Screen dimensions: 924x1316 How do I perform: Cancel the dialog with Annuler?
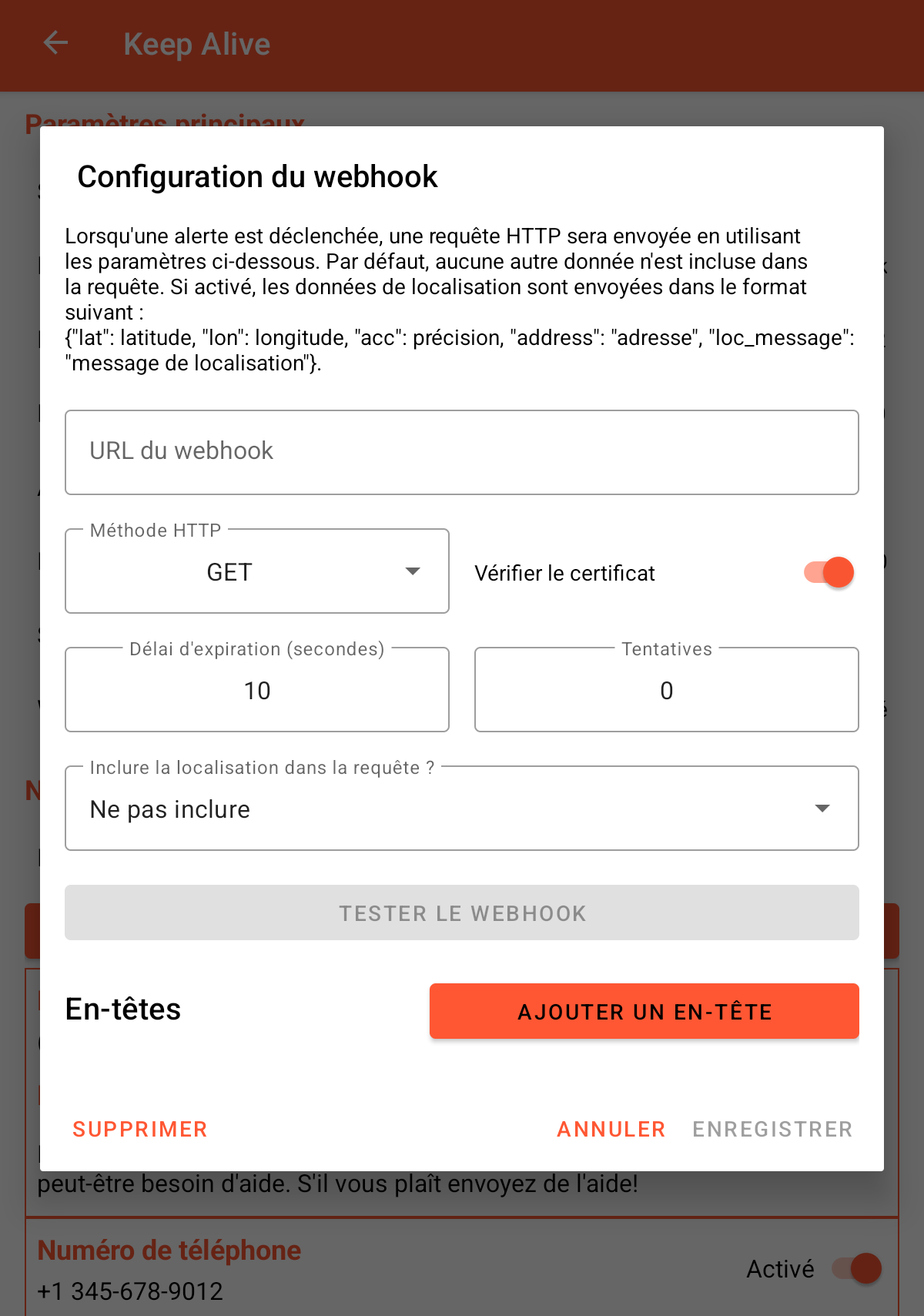(611, 1129)
